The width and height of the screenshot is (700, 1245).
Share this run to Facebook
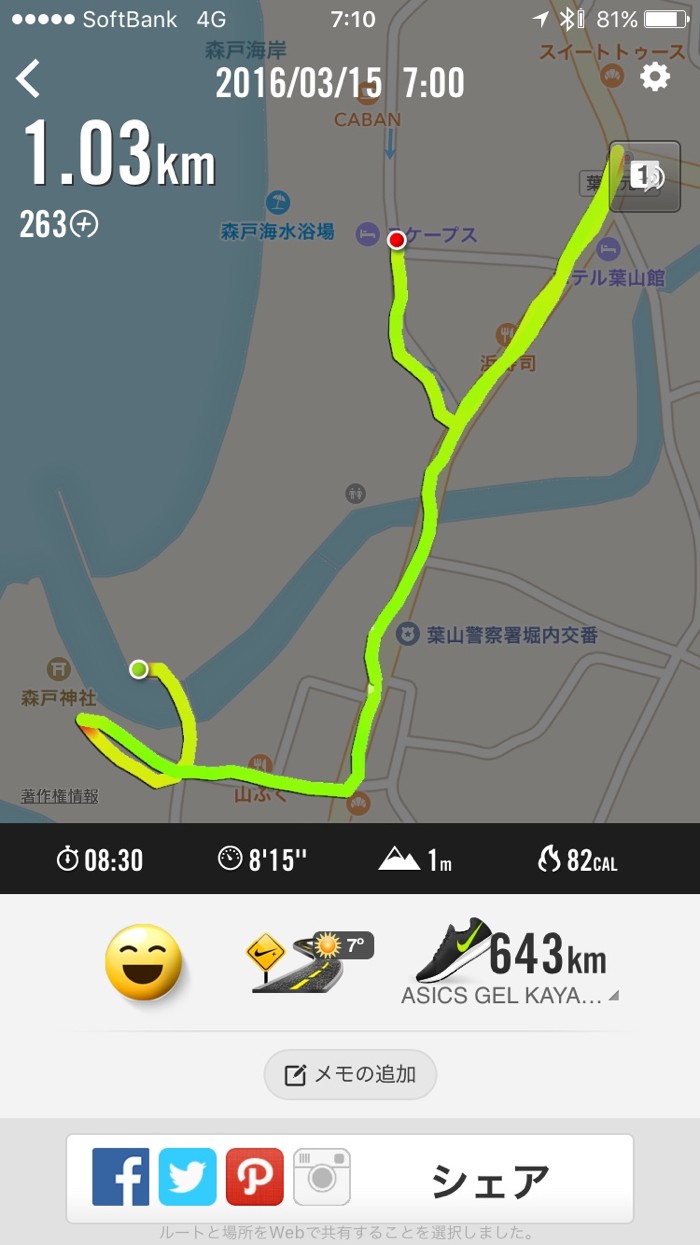[121, 1177]
